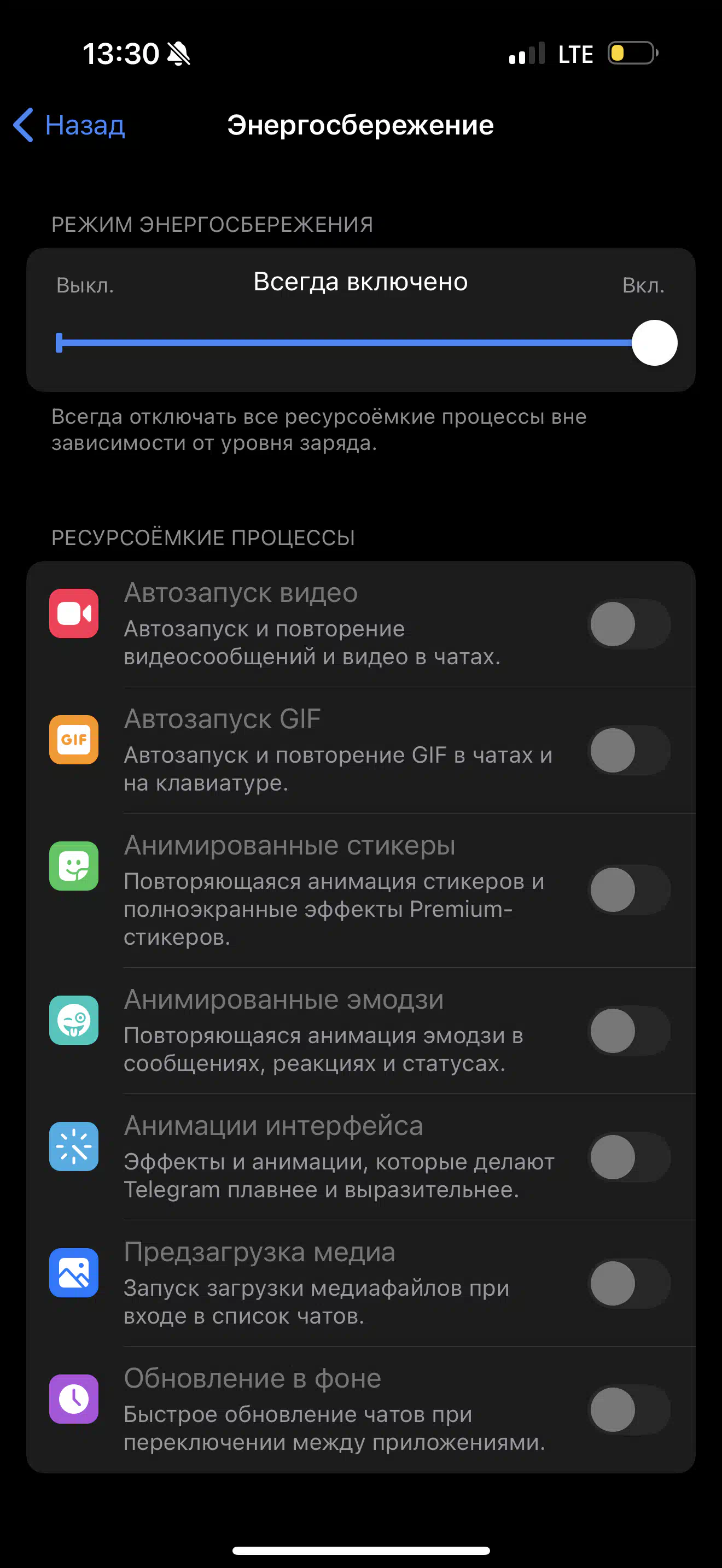Toggle the Предзагрузка медиа switch
Image resolution: width=722 pixels, height=1568 pixels.
[x=630, y=1283]
